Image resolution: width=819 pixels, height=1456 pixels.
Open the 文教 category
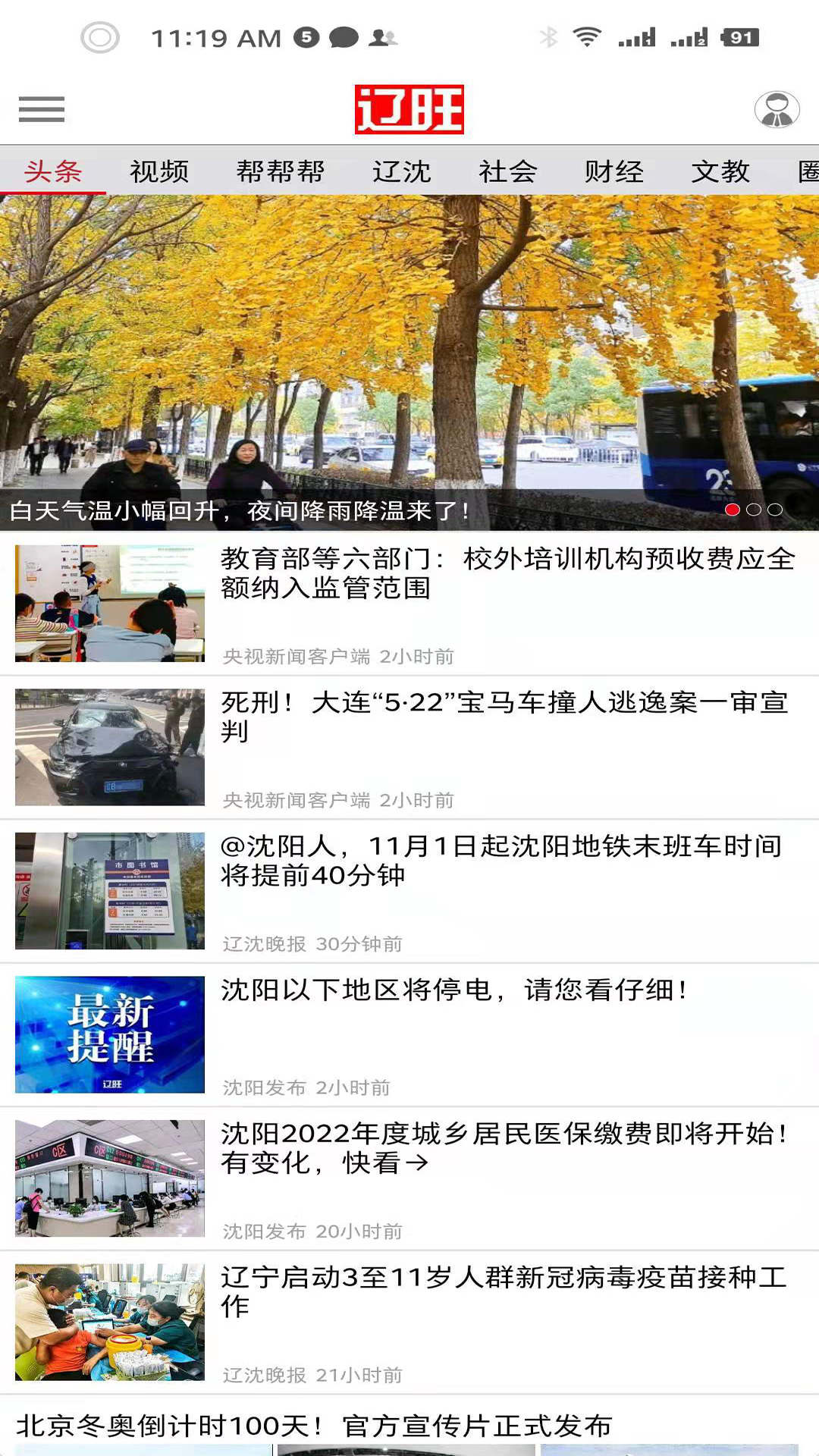[x=720, y=172]
